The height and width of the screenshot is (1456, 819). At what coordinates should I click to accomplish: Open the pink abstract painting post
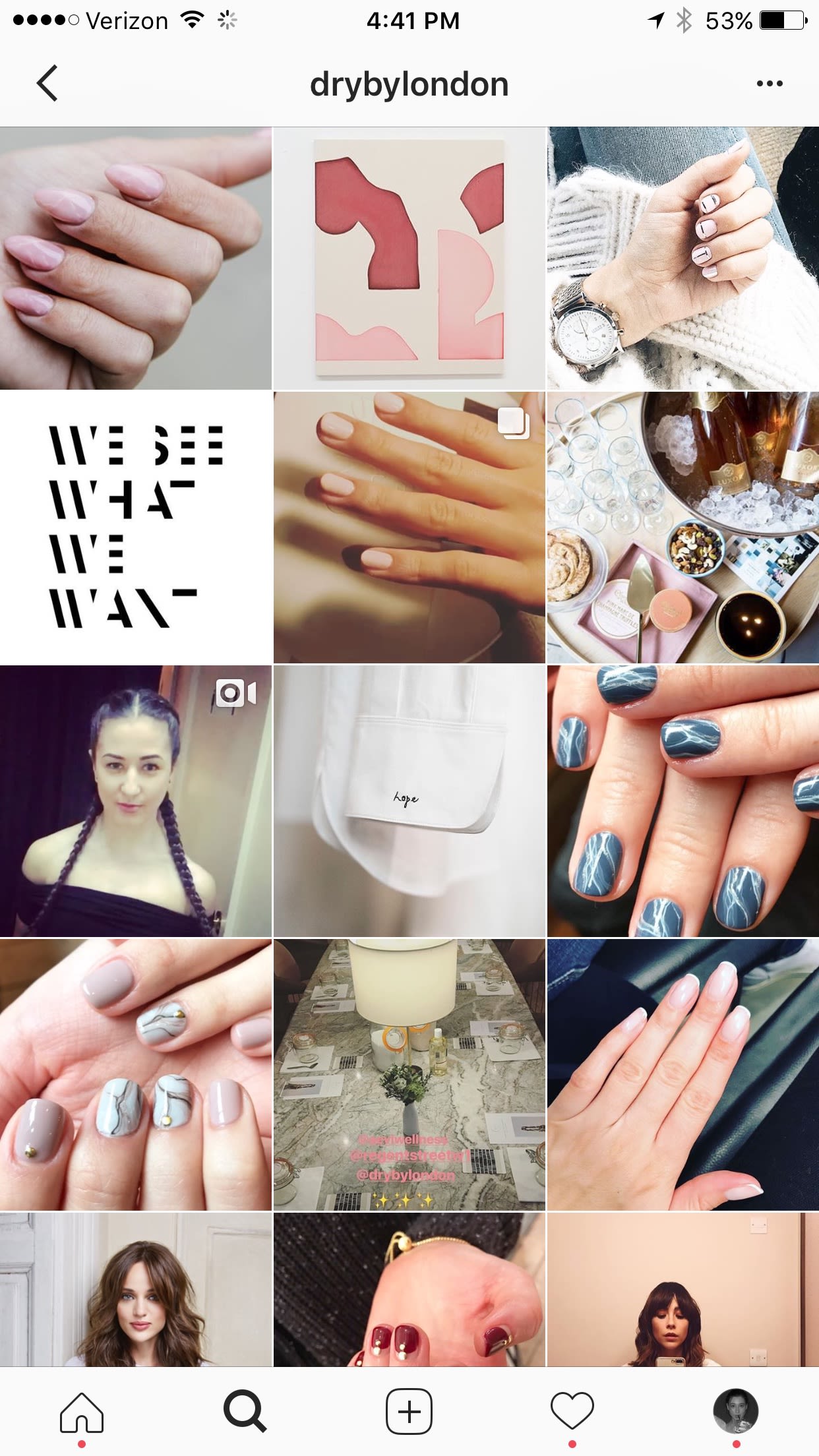coord(409,258)
